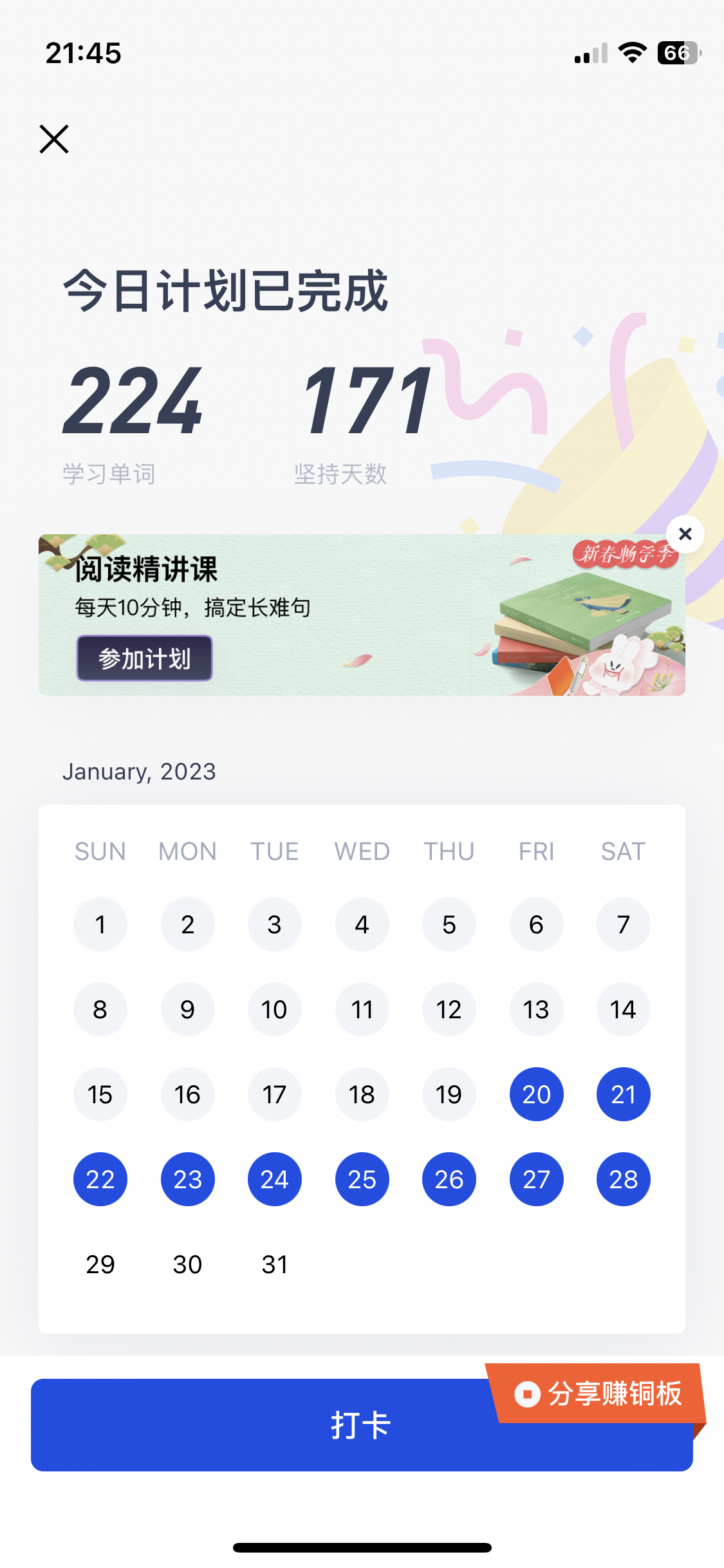This screenshot has height=1568, width=724.
Task: Tap the 分享赚铜板 share tag
Action: [x=599, y=1394]
